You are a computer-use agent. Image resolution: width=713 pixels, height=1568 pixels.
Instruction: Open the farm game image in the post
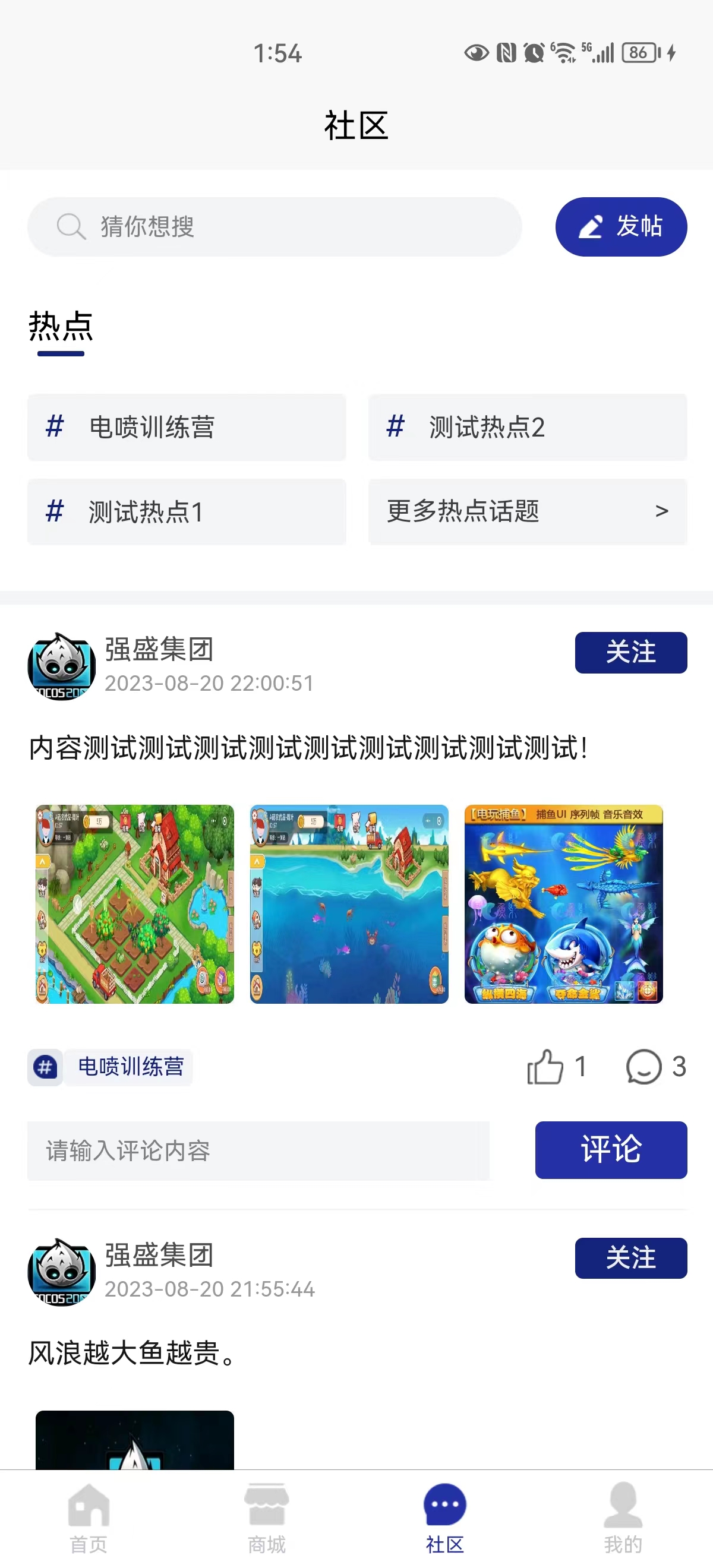[134, 904]
